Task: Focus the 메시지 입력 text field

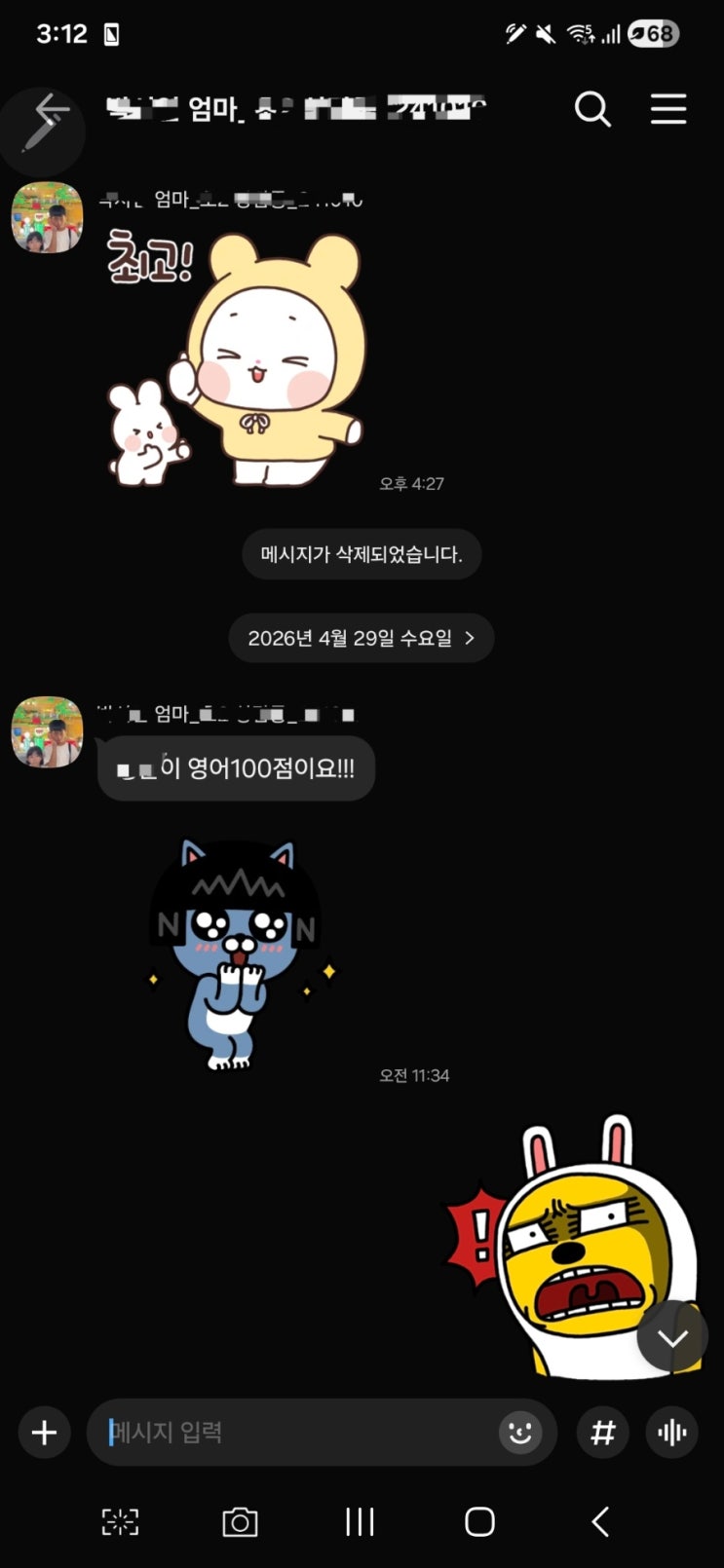Action: [x=292, y=1433]
